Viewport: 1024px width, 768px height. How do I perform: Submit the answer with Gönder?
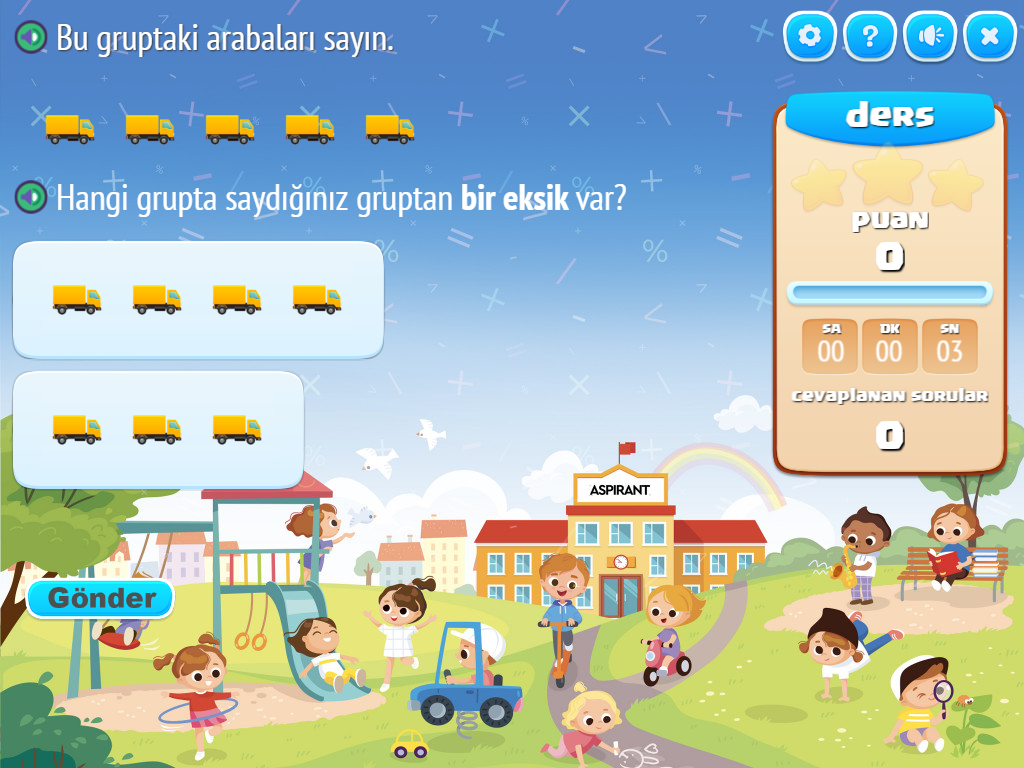coord(101,598)
